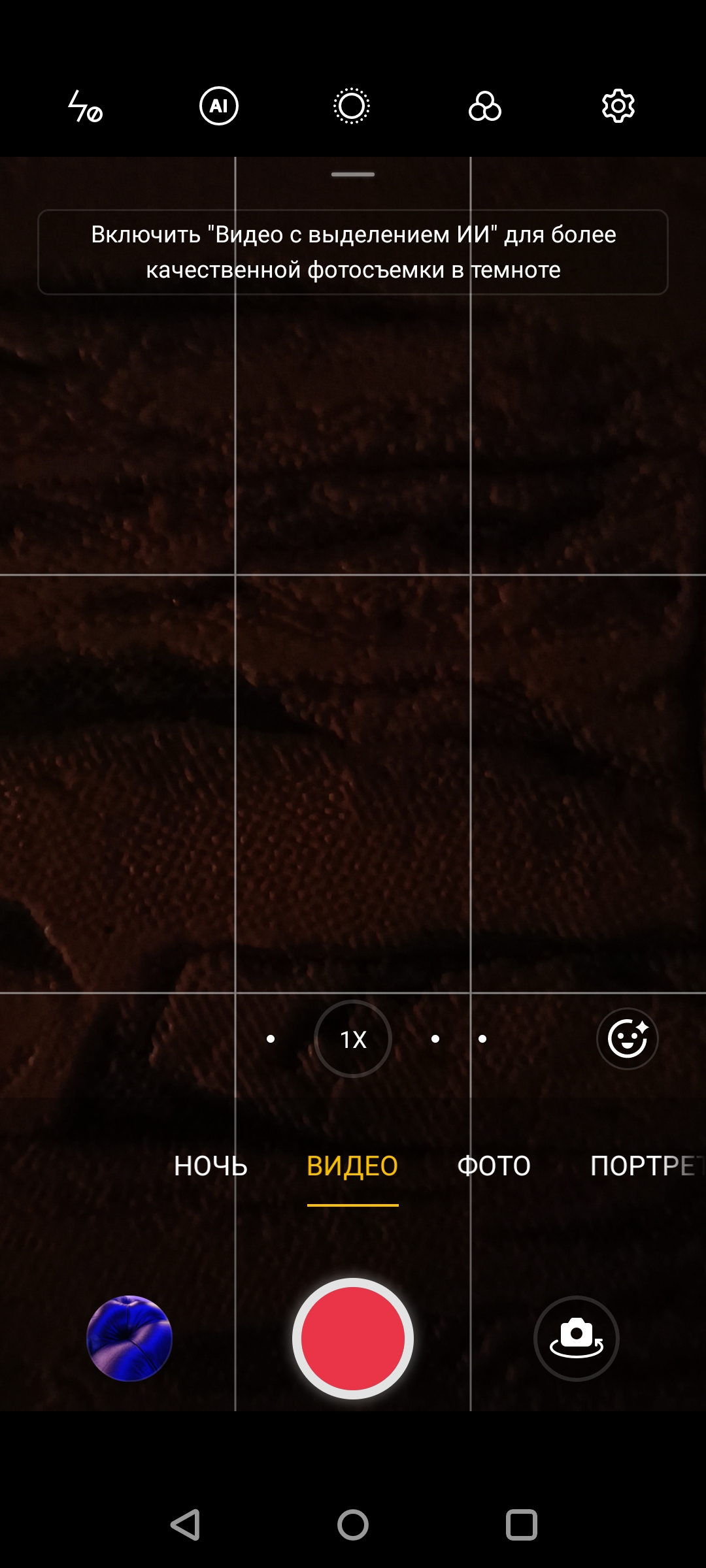Open camera settings gear
Image resolution: width=706 pixels, height=1568 pixels.
point(618,106)
